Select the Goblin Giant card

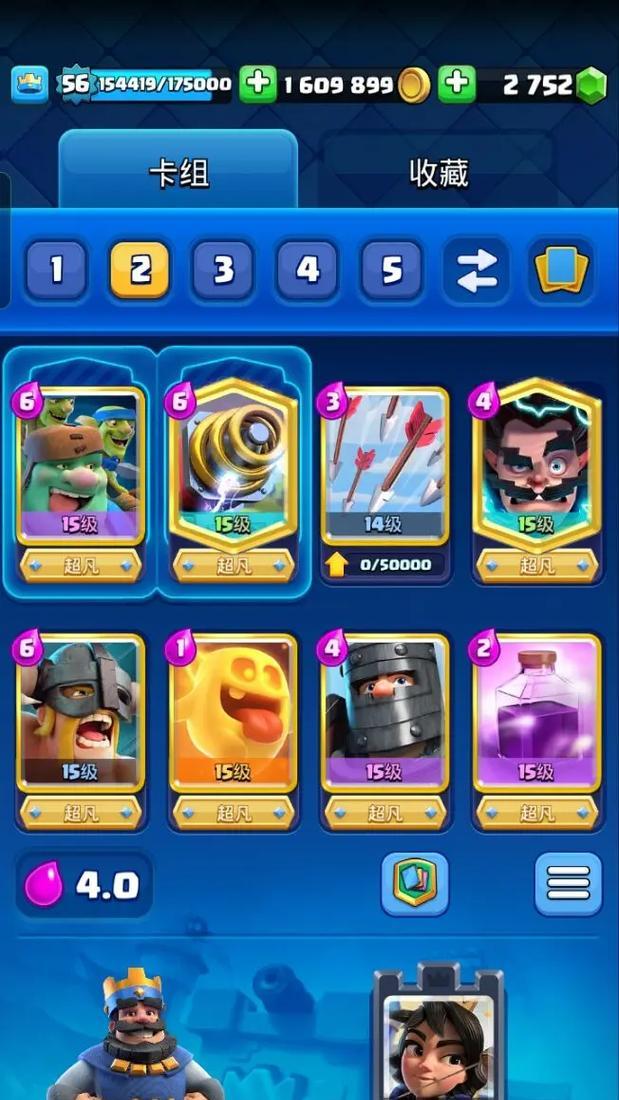(80, 484)
